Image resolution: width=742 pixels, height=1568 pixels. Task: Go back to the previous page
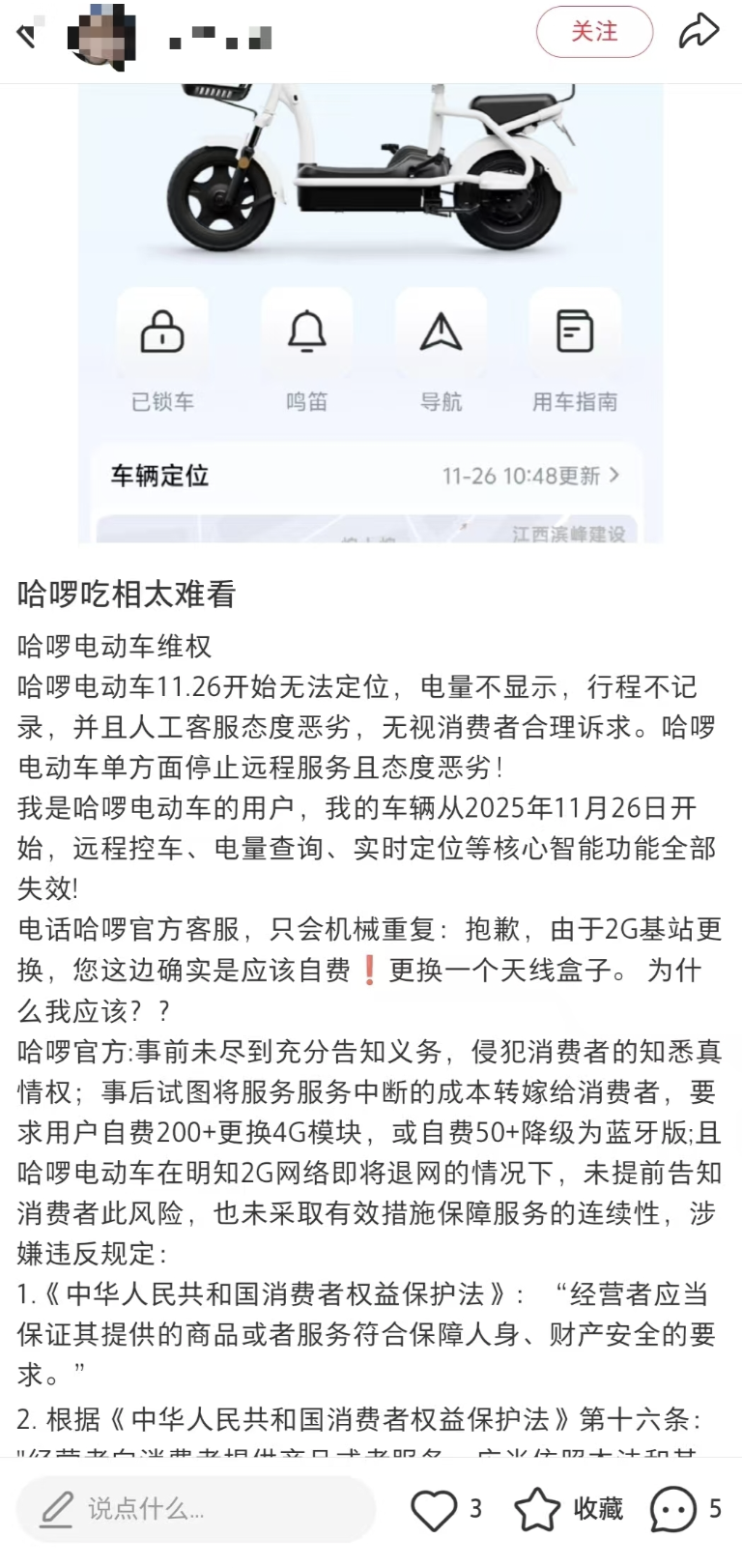pos(27,36)
